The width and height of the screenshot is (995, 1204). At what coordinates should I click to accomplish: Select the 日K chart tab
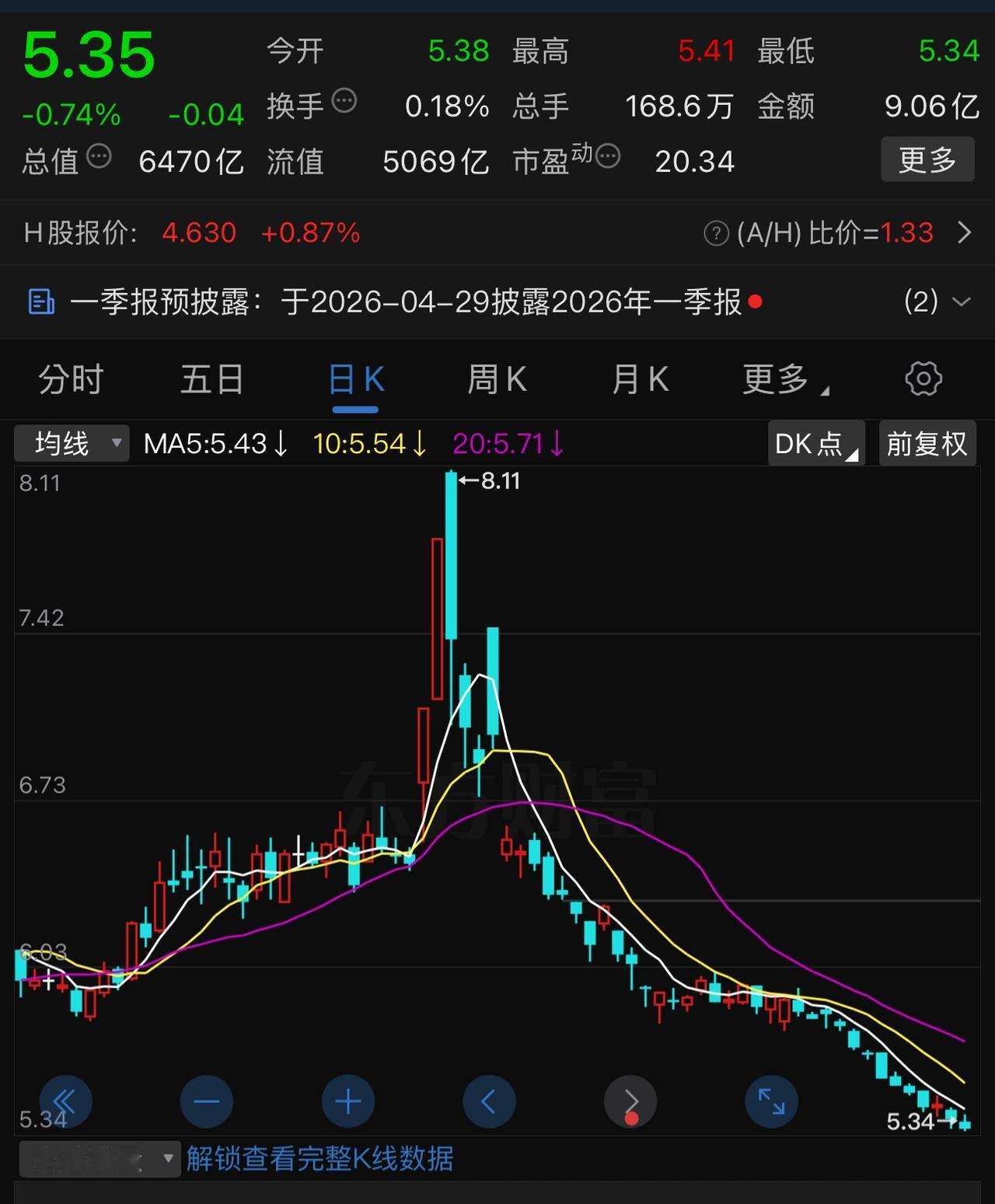355,380
